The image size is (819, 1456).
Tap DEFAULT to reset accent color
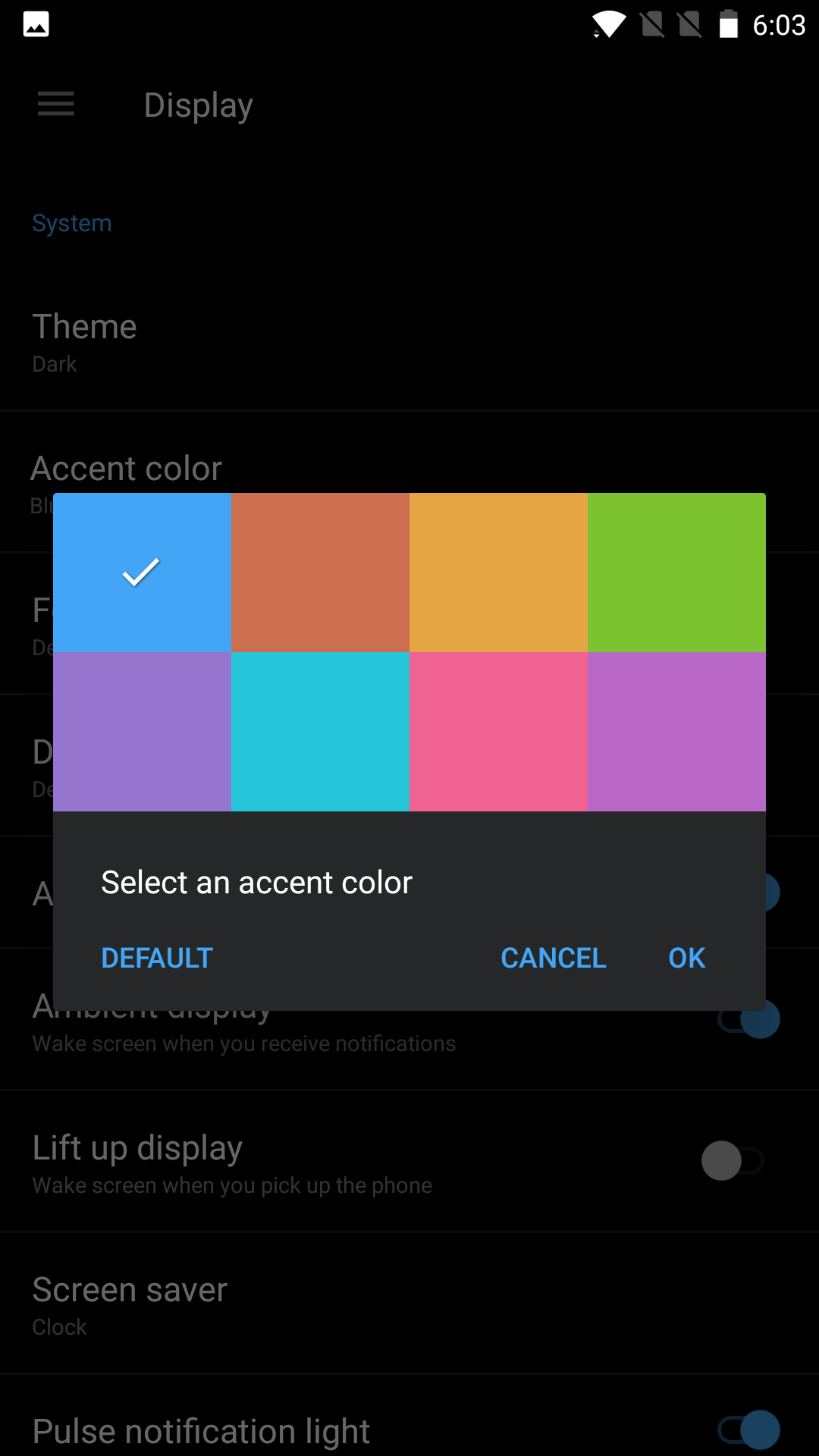pyautogui.click(x=157, y=958)
